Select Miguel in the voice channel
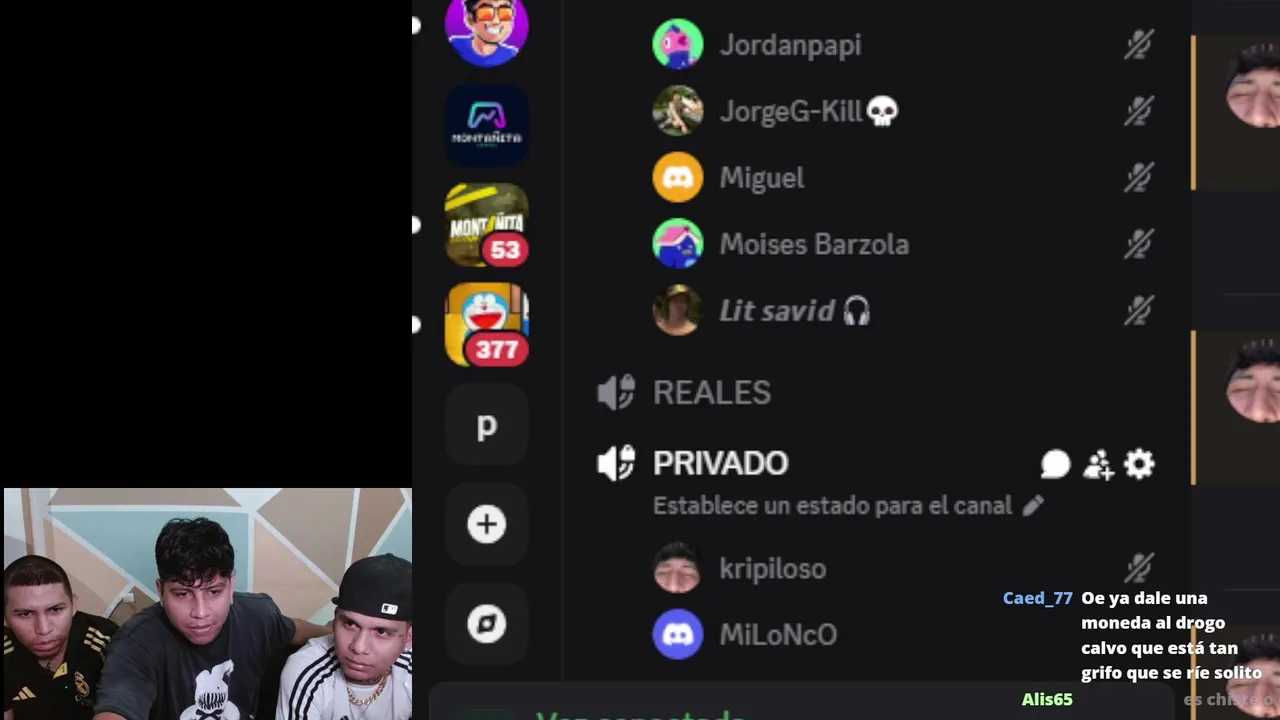Image resolution: width=1280 pixels, height=720 pixels. click(x=761, y=178)
